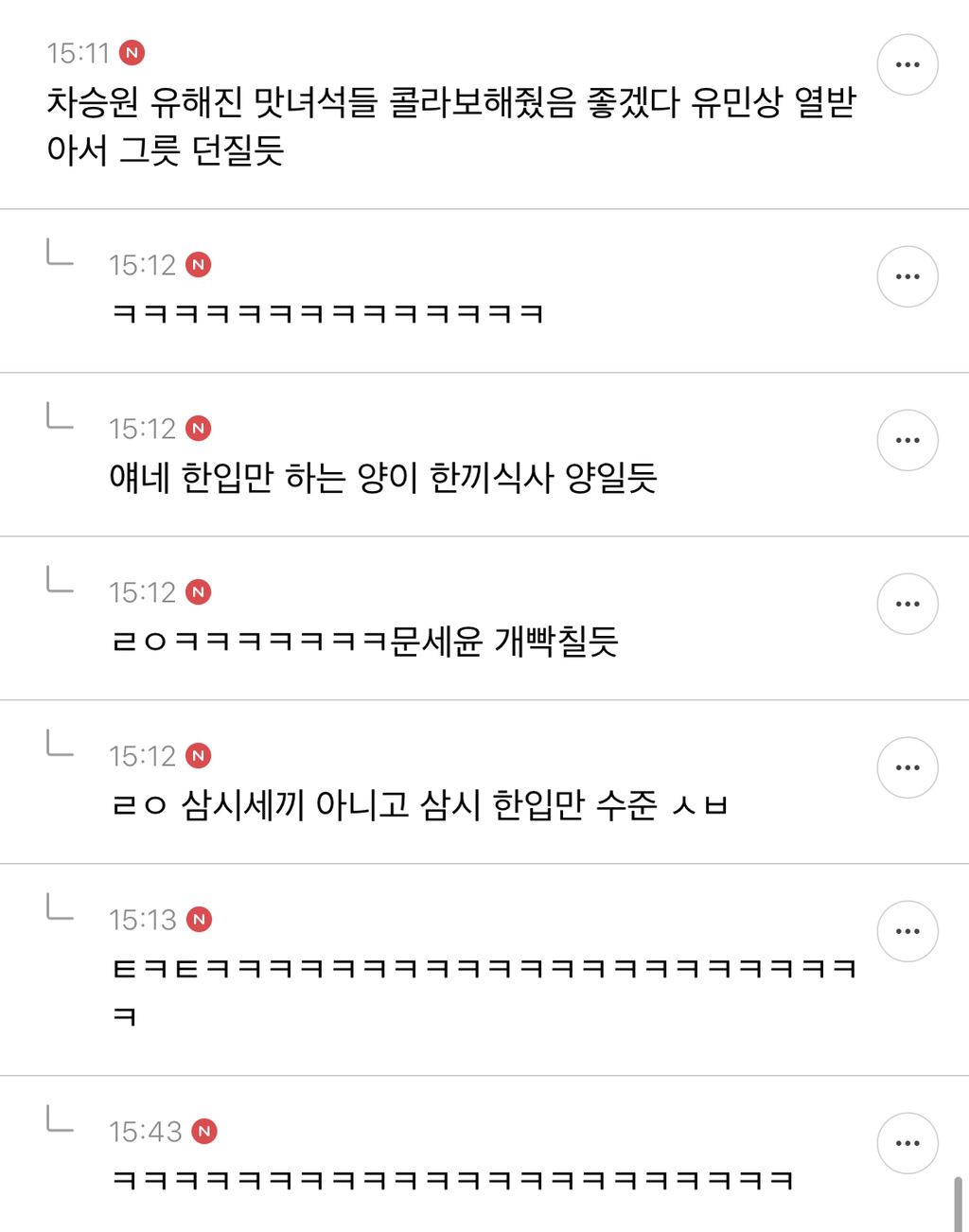The image size is (969, 1232).
Task: Open more menu on first 15:12 ㅋㅋㅋ reply
Action: point(907,276)
